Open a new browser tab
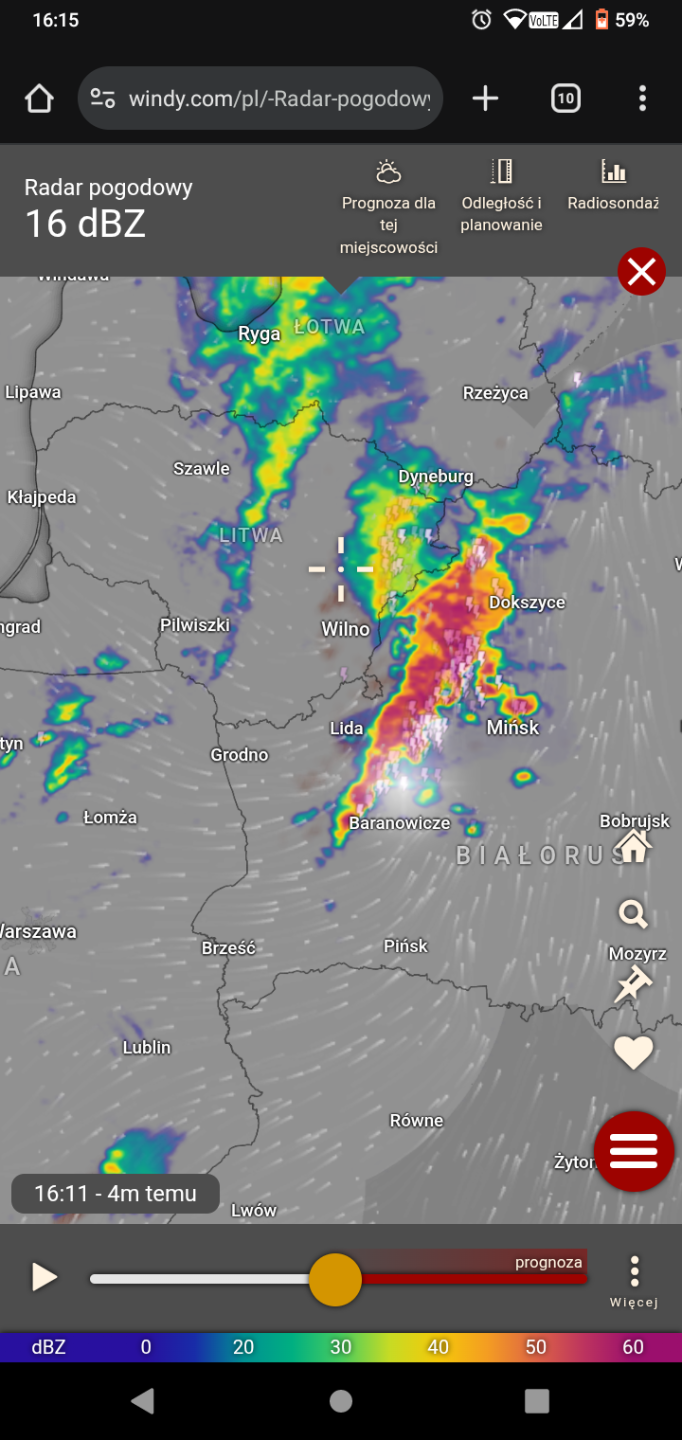Screen dimensions: 682x1440 485,98
